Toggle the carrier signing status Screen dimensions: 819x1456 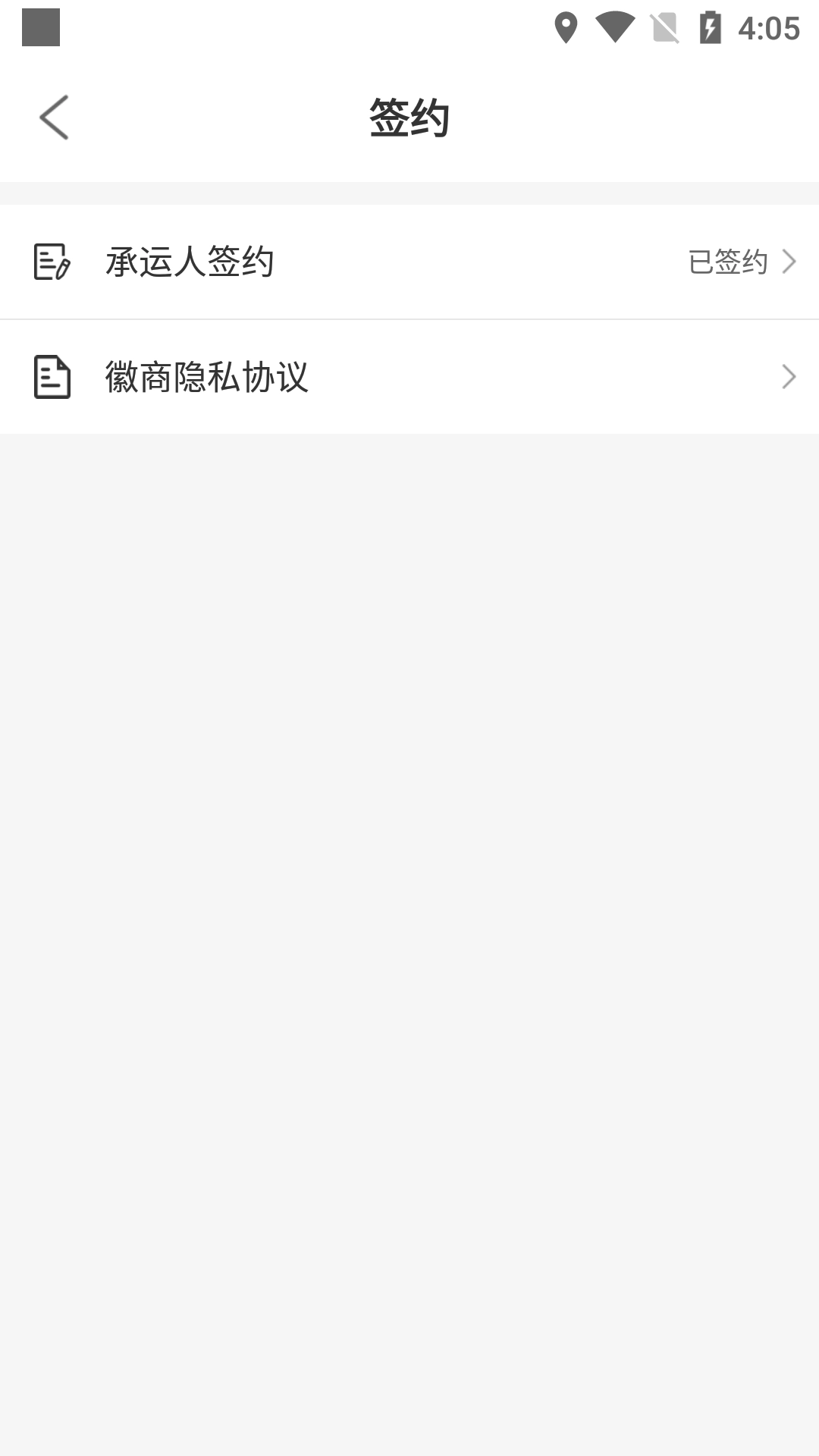726,261
